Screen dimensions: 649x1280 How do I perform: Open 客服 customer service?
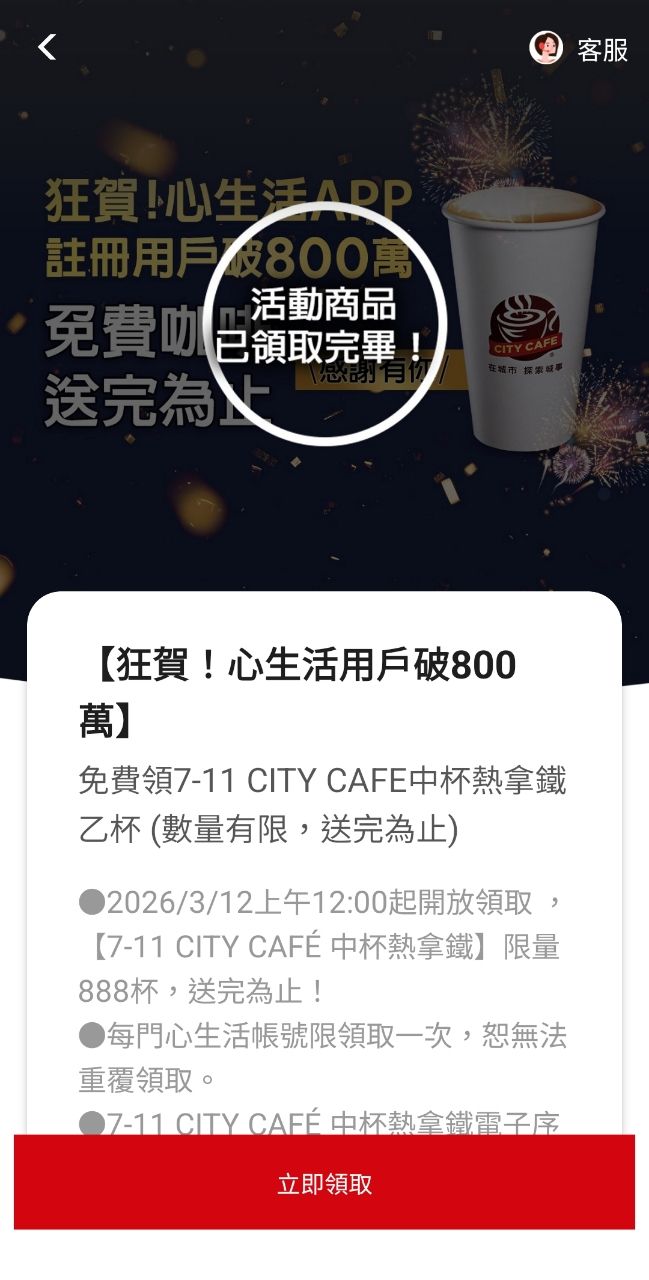(x=579, y=49)
